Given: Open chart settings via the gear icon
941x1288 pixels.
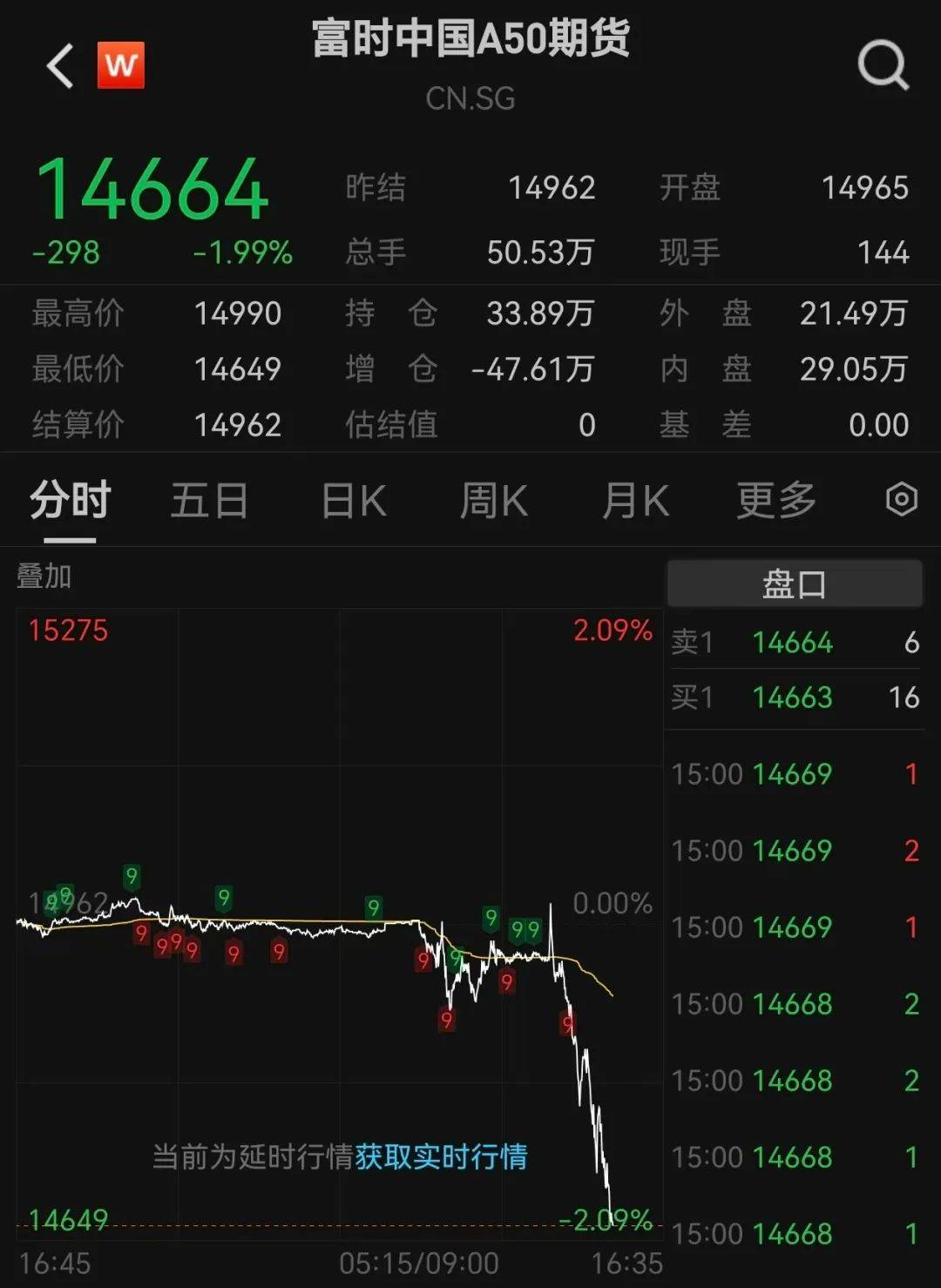Looking at the screenshot, I should 901,500.
